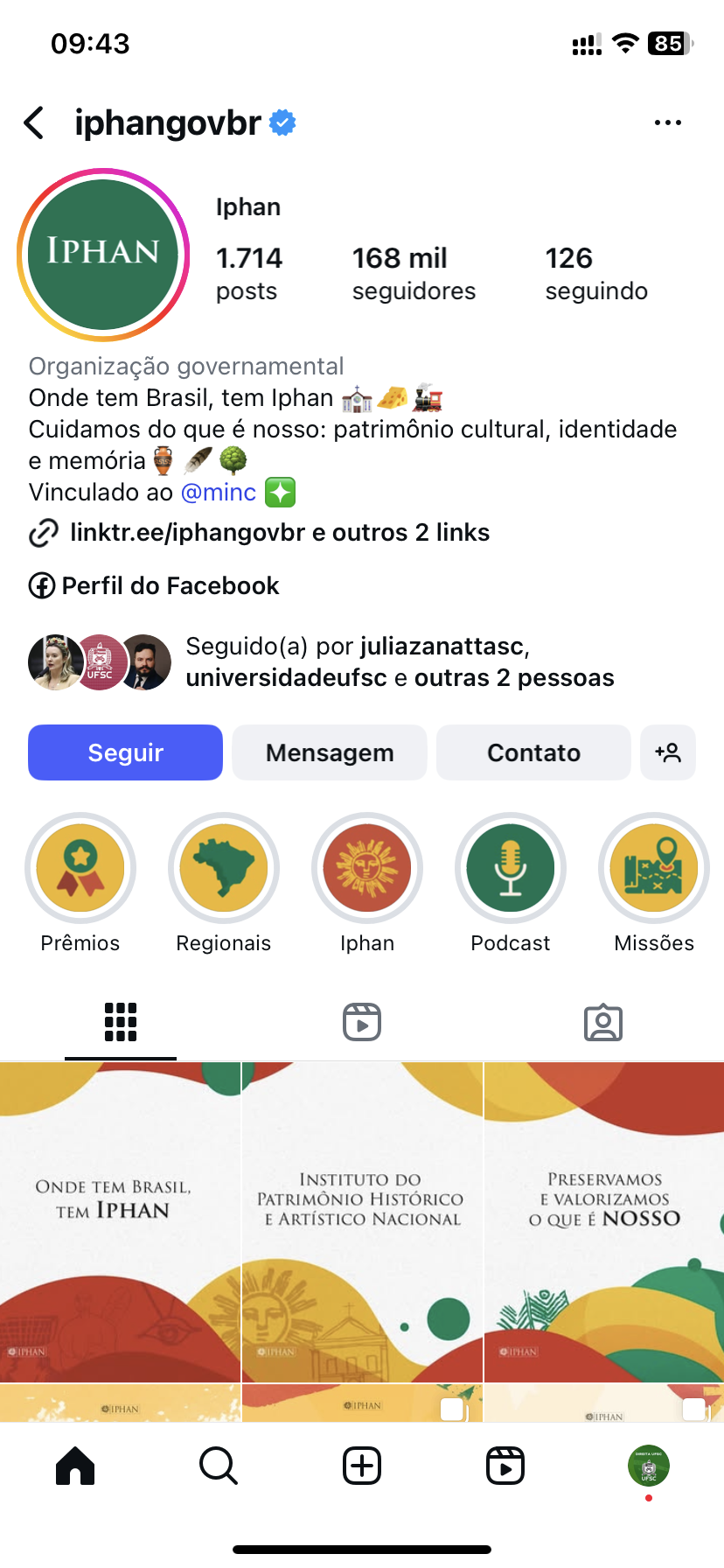Open the Regionais highlight
Image resolution: width=724 pixels, height=1568 pixels.
tap(224, 868)
